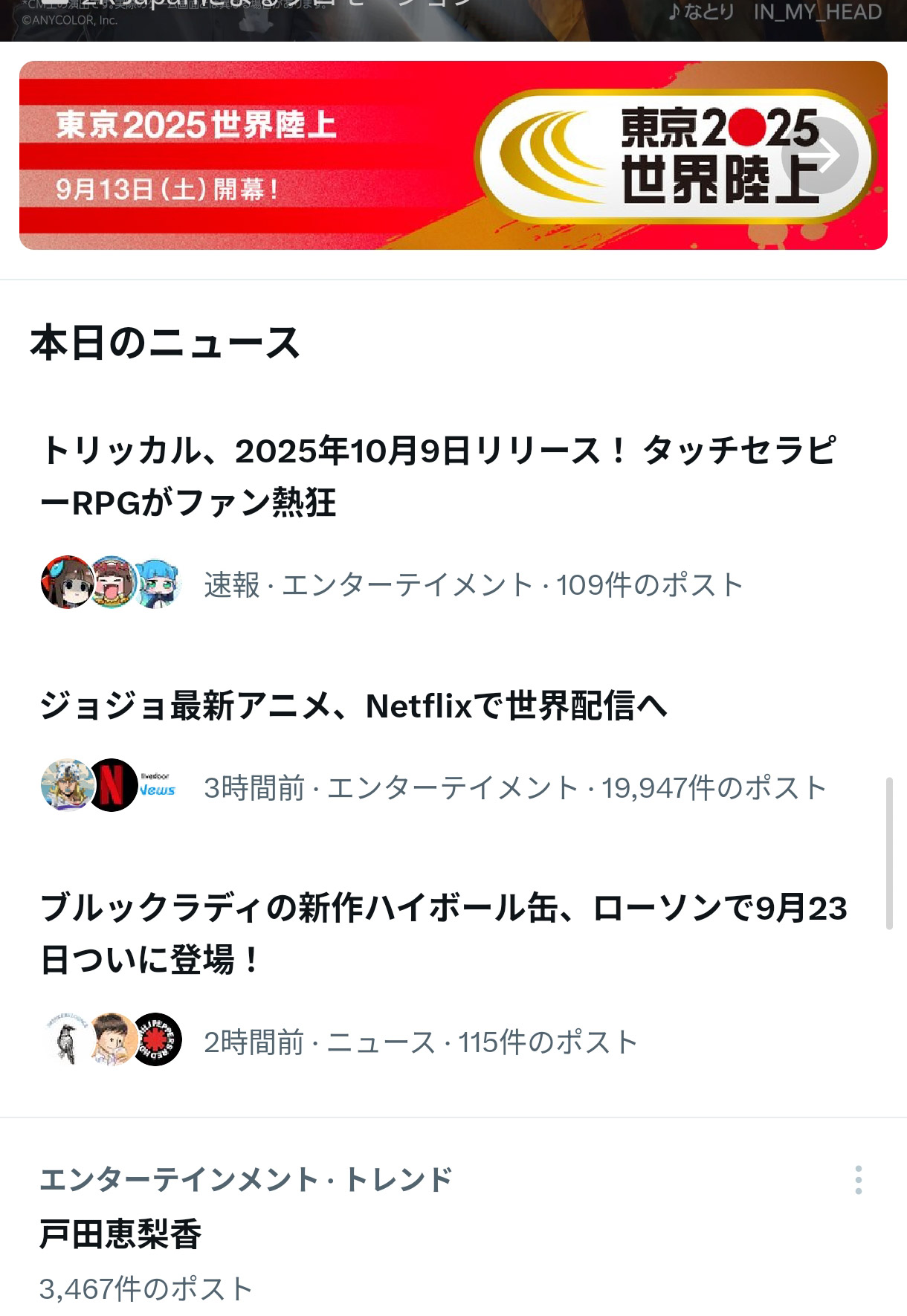Open the 東京2025世界陸上 banner
This screenshot has height=1316, width=907.
(x=297, y=155)
